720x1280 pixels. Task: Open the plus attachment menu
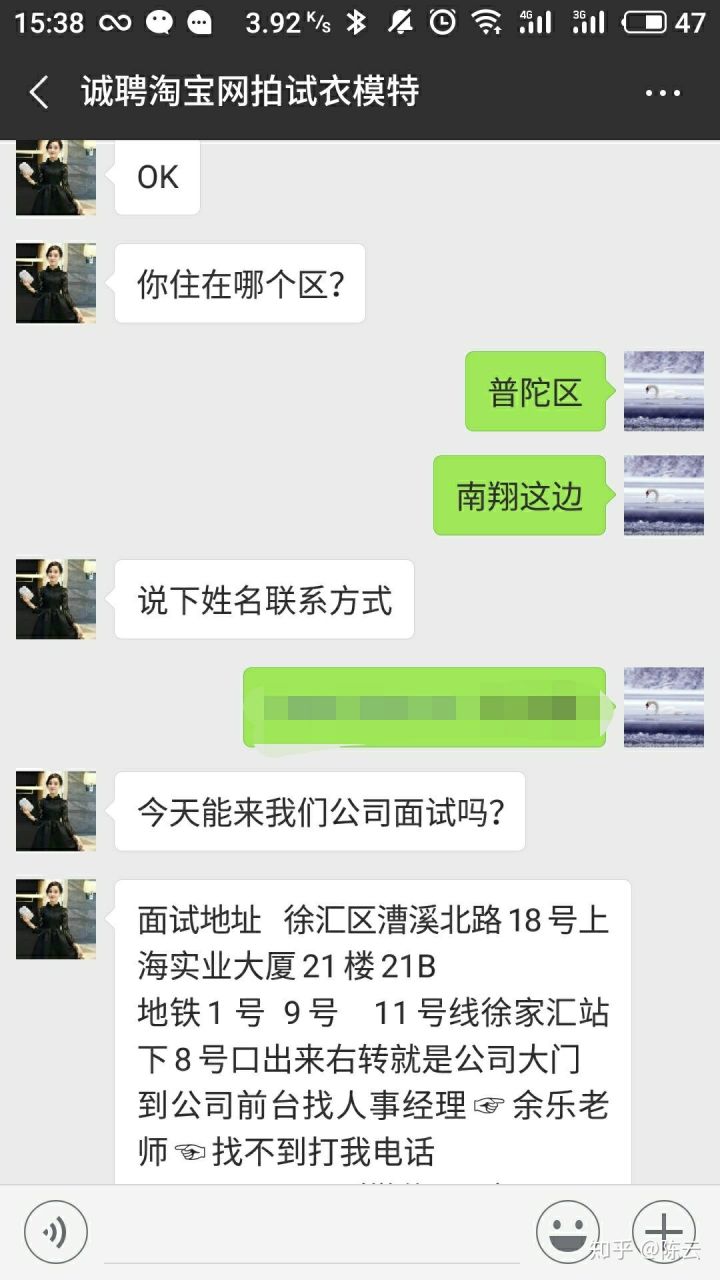pos(664,1232)
